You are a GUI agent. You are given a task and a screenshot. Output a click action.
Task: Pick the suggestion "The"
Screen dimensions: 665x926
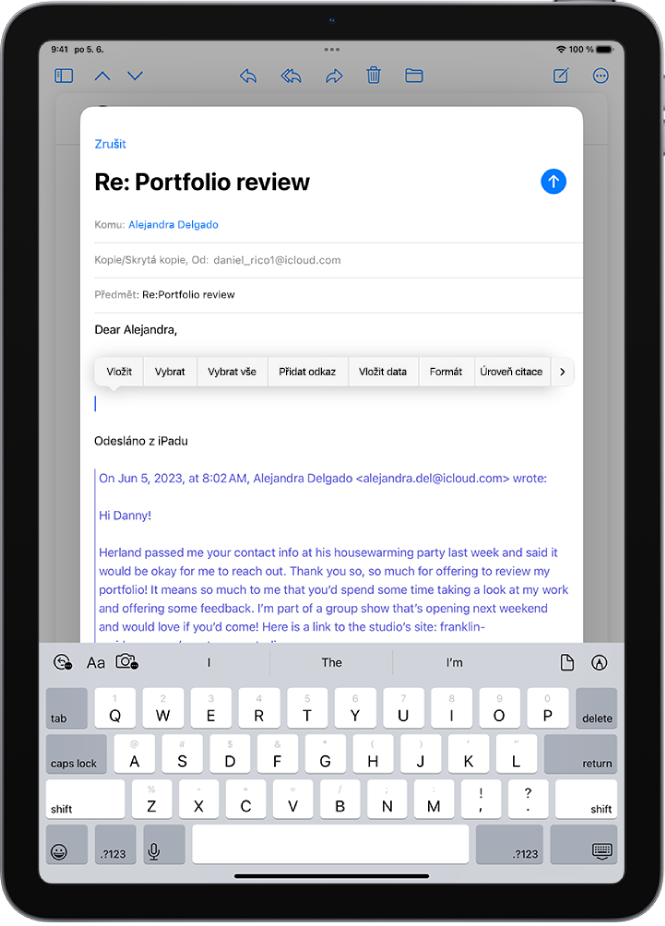click(332, 662)
